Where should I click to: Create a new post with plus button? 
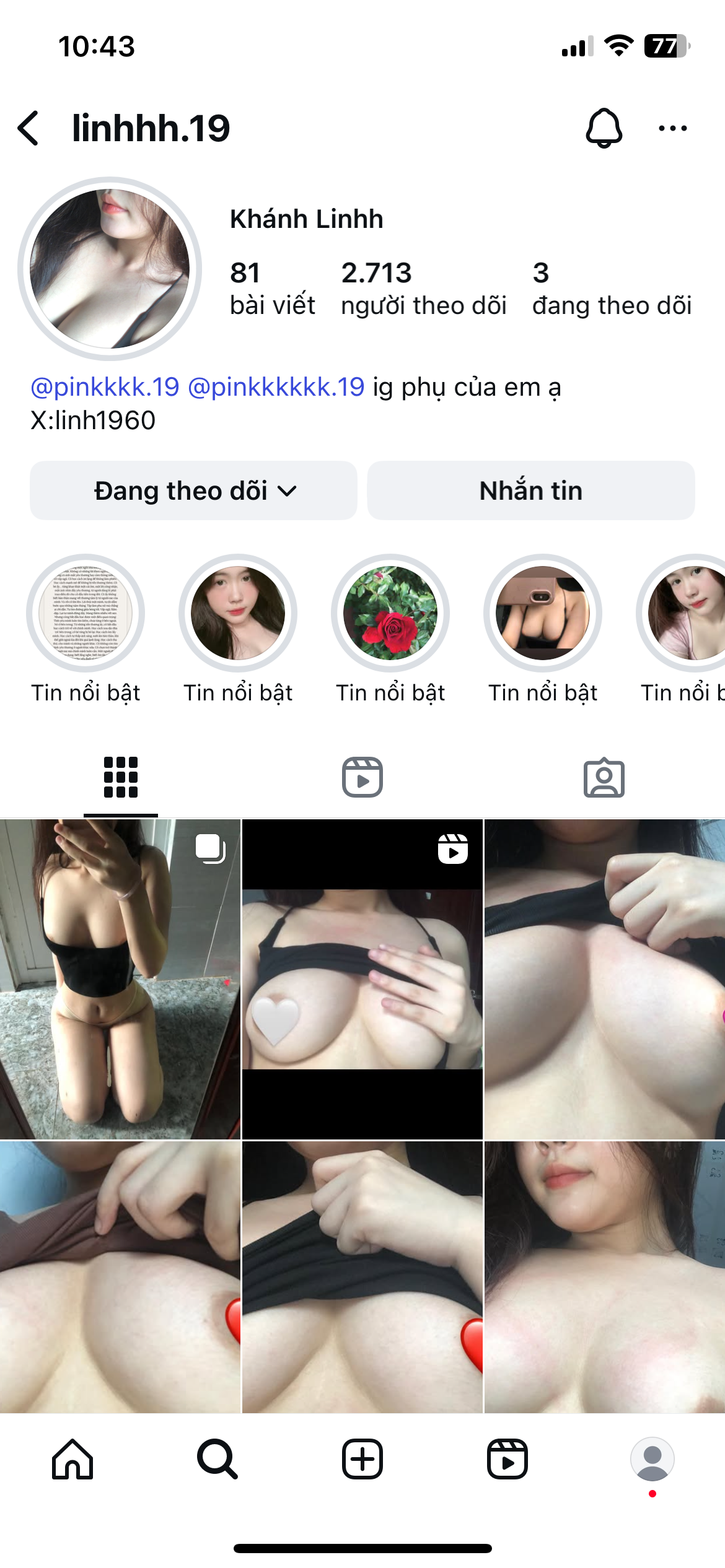coord(362,1459)
